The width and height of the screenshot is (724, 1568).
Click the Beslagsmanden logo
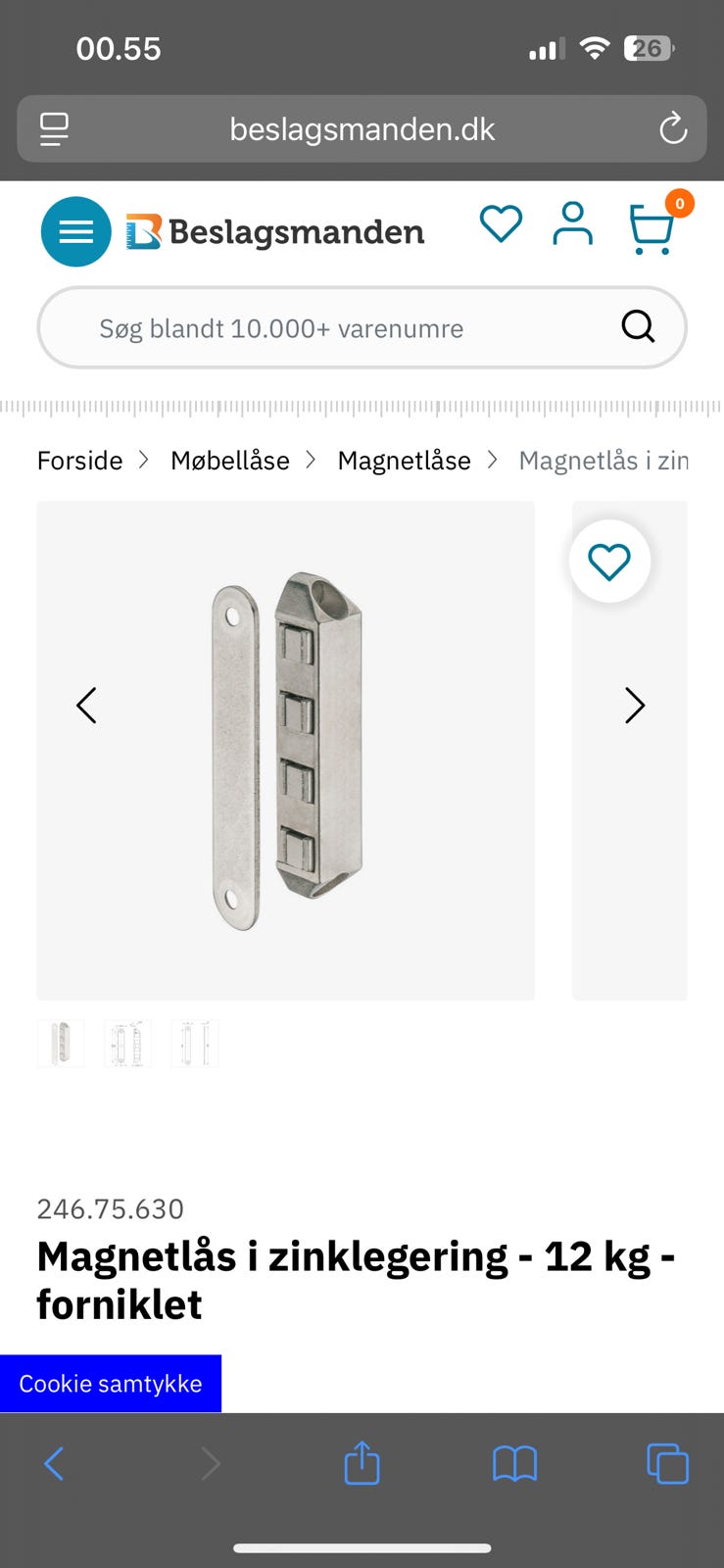pyautogui.click(x=275, y=232)
